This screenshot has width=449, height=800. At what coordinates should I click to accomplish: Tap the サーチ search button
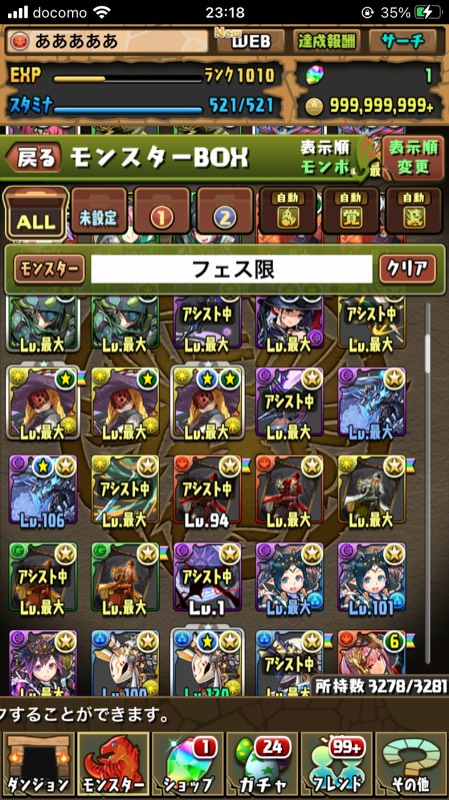tap(403, 41)
